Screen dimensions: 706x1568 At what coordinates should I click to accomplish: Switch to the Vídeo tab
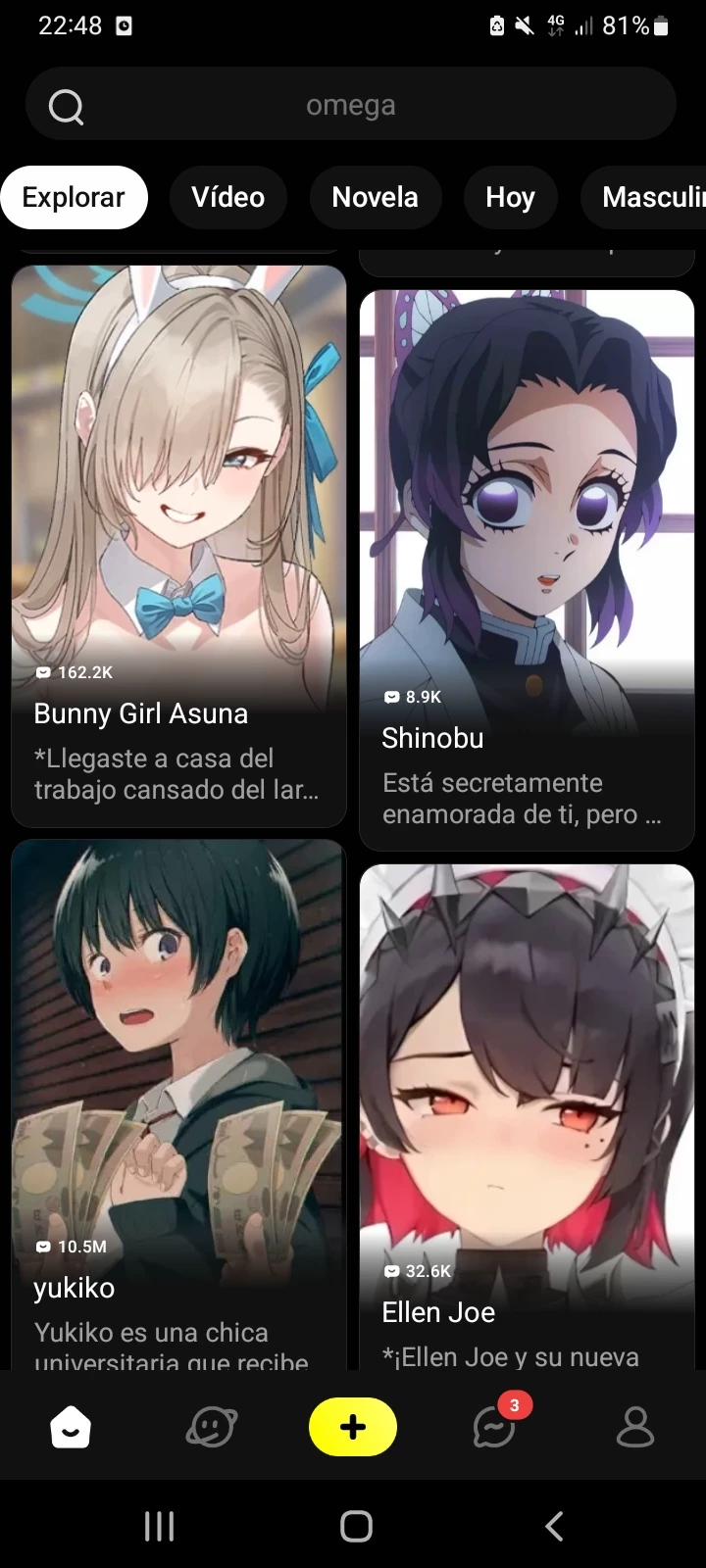pos(227,197)
